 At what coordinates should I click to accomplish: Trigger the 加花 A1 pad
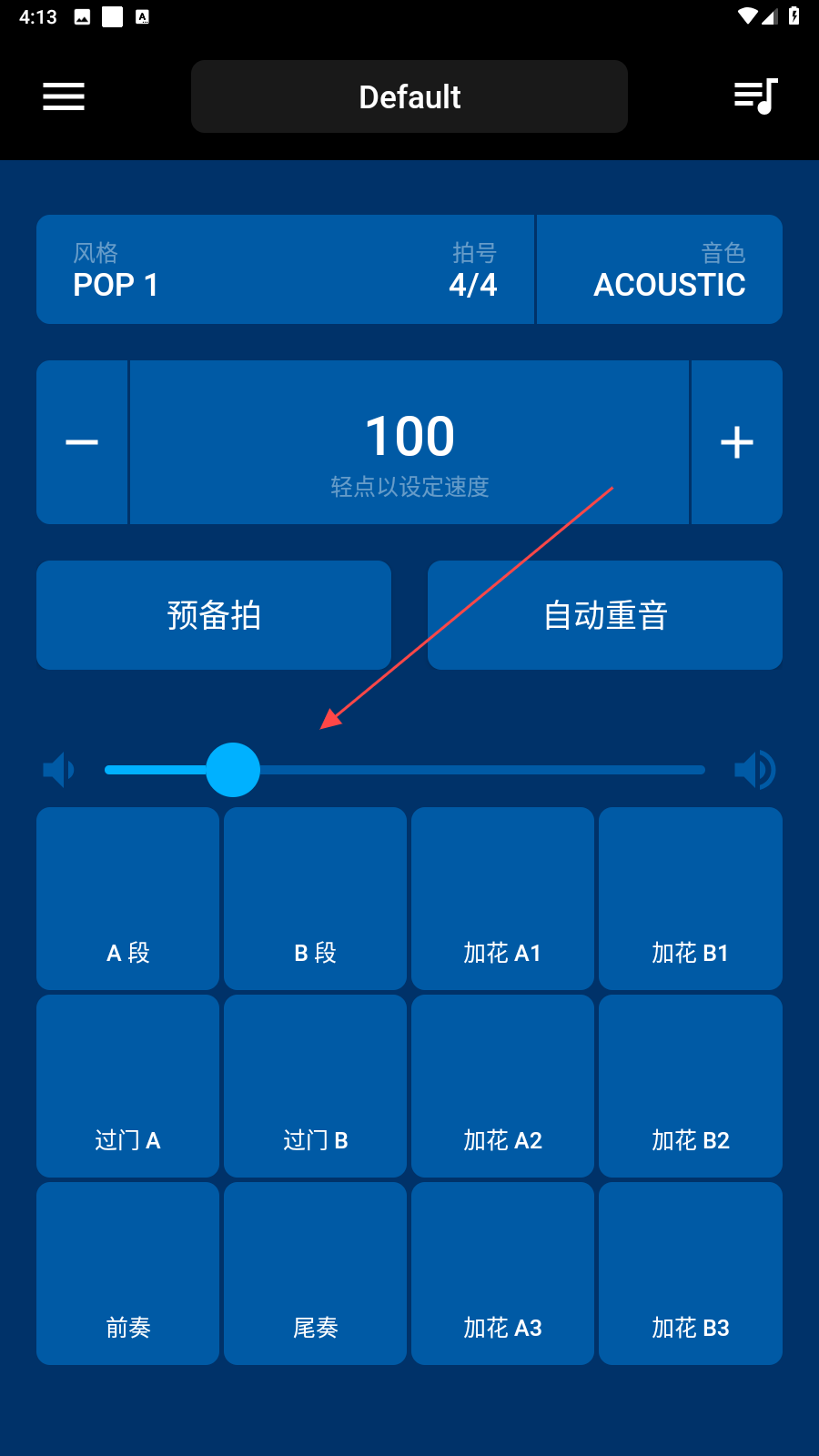502,898
